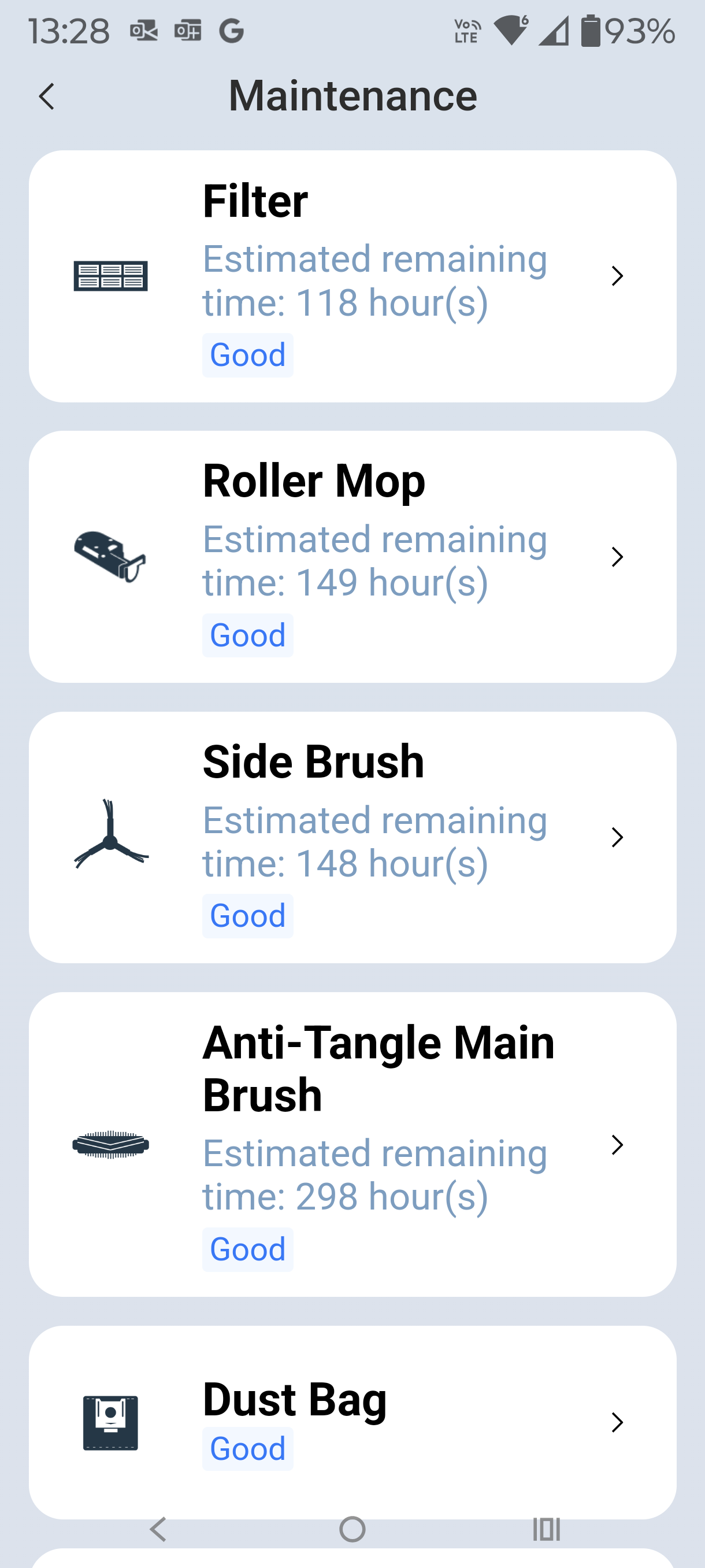Screen dimensions: 705x1568
Task: Select the Filter card
Action: 352,277
